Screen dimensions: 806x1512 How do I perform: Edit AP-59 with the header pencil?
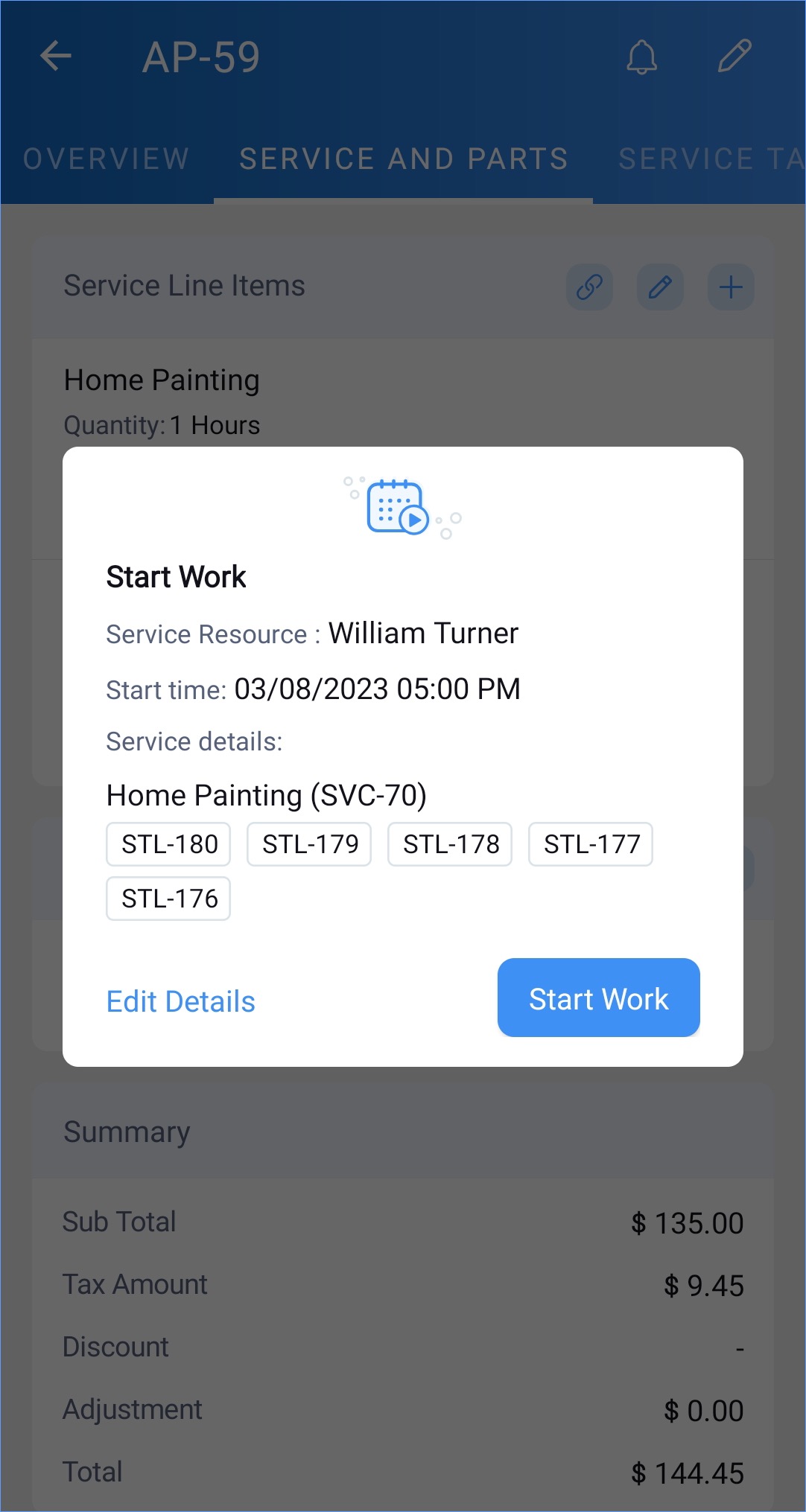734,57
